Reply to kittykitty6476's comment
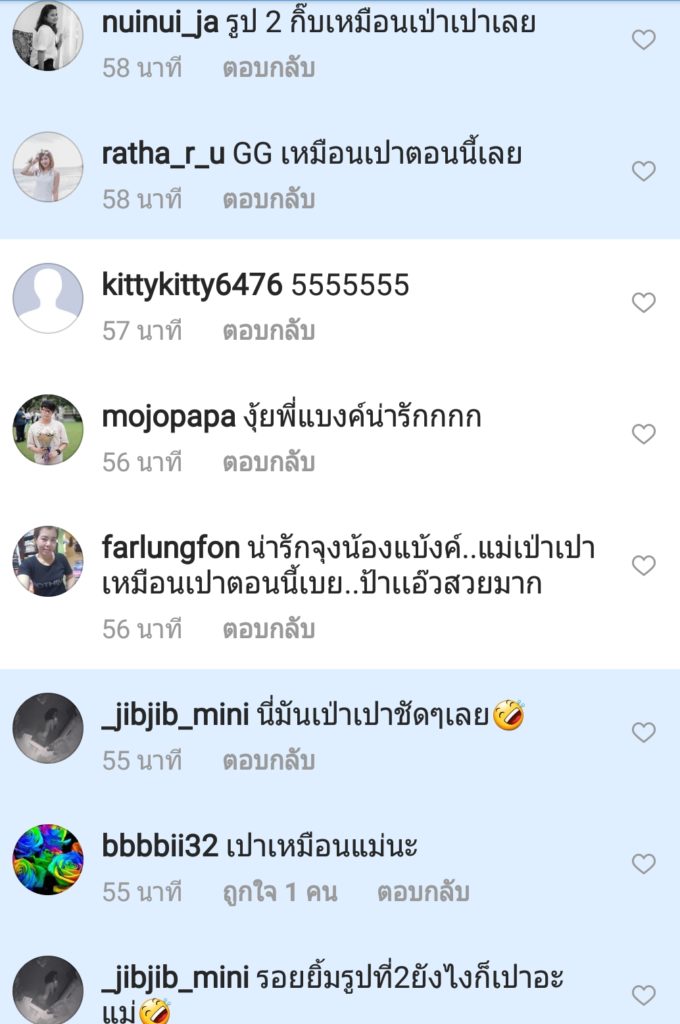Viewport: 680px width, 1024px height. [268, 330]
